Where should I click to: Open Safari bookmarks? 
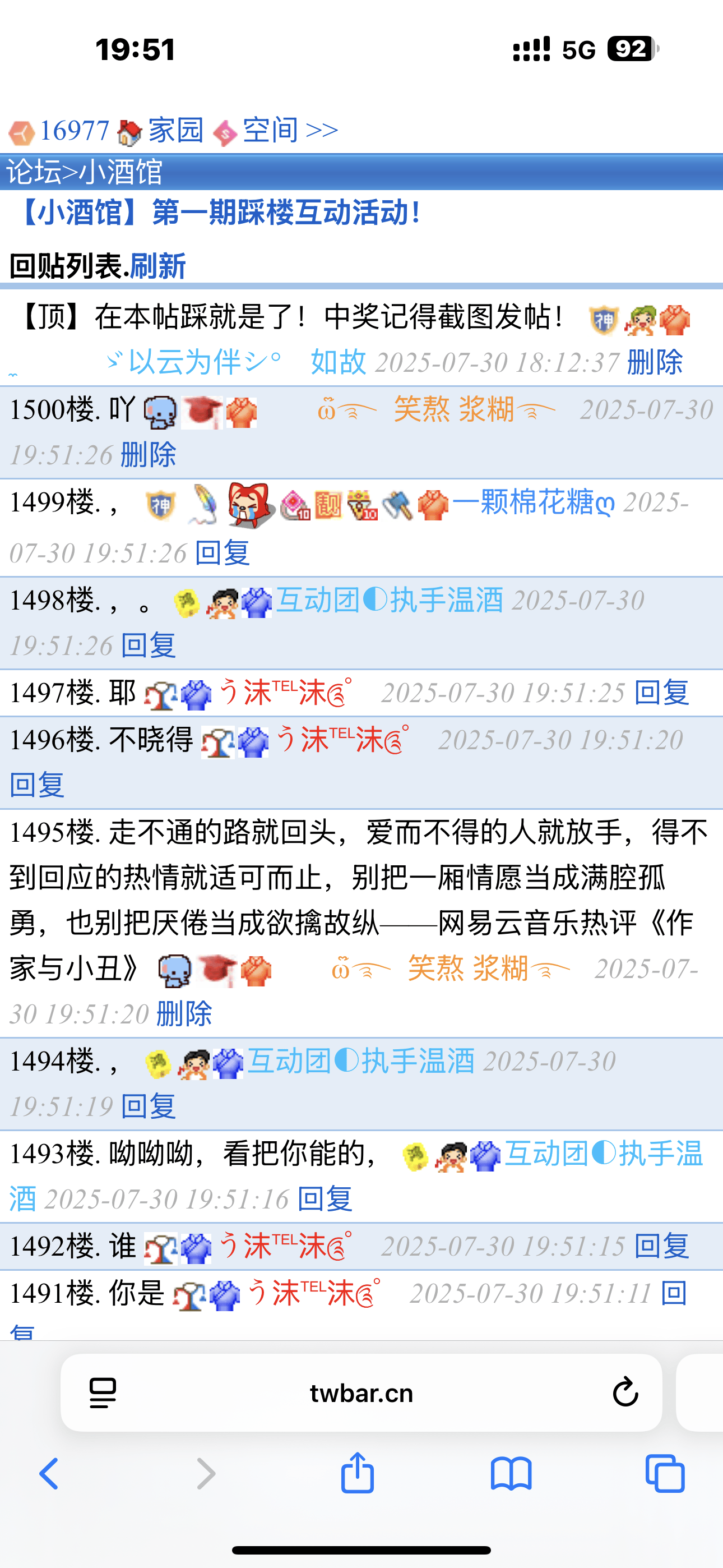point(511,1474)
